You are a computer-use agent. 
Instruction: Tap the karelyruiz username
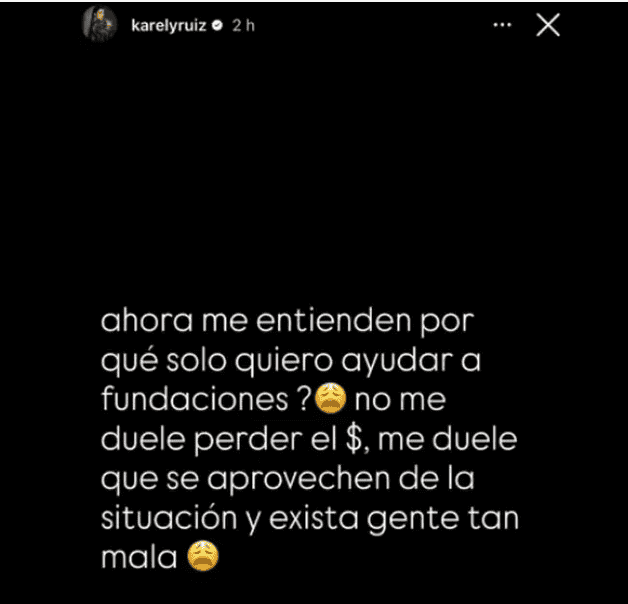point(168,27)
